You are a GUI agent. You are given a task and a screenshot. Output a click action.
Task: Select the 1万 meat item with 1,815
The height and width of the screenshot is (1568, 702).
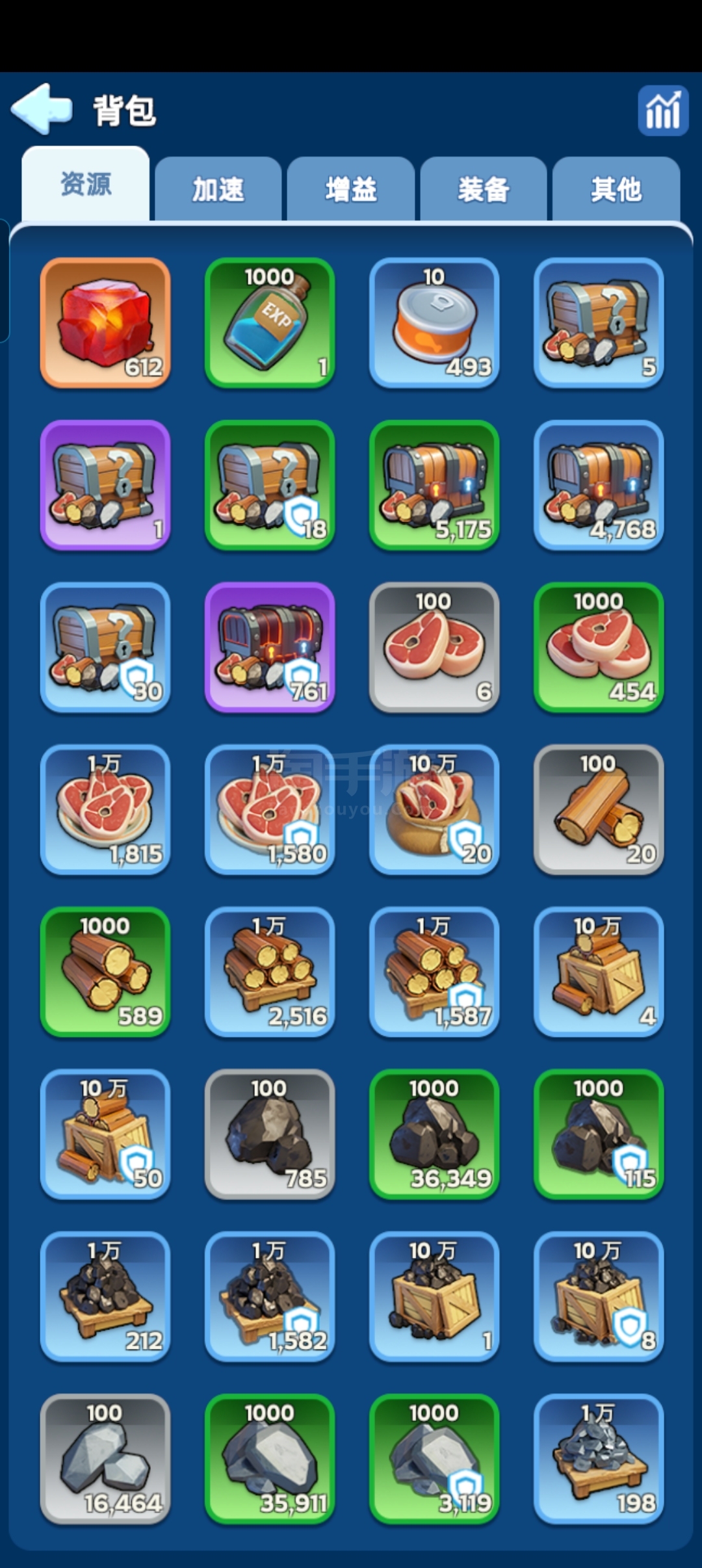click(x=105, y=810)
